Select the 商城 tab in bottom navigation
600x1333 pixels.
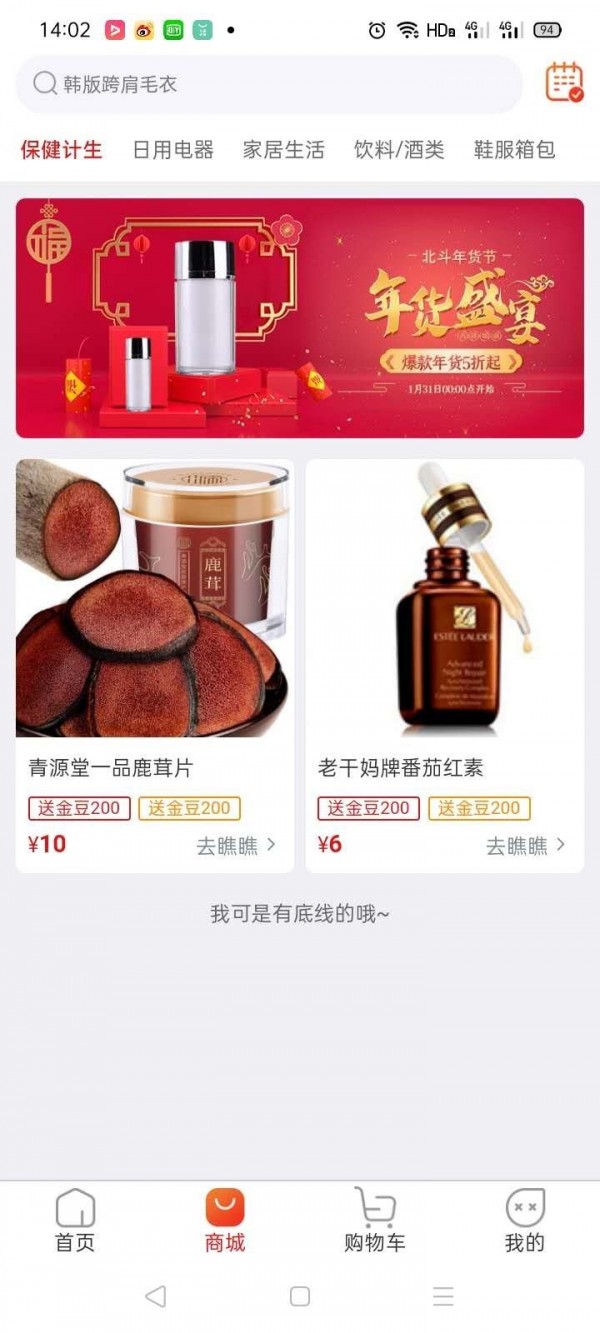(x=225, y=1221)
